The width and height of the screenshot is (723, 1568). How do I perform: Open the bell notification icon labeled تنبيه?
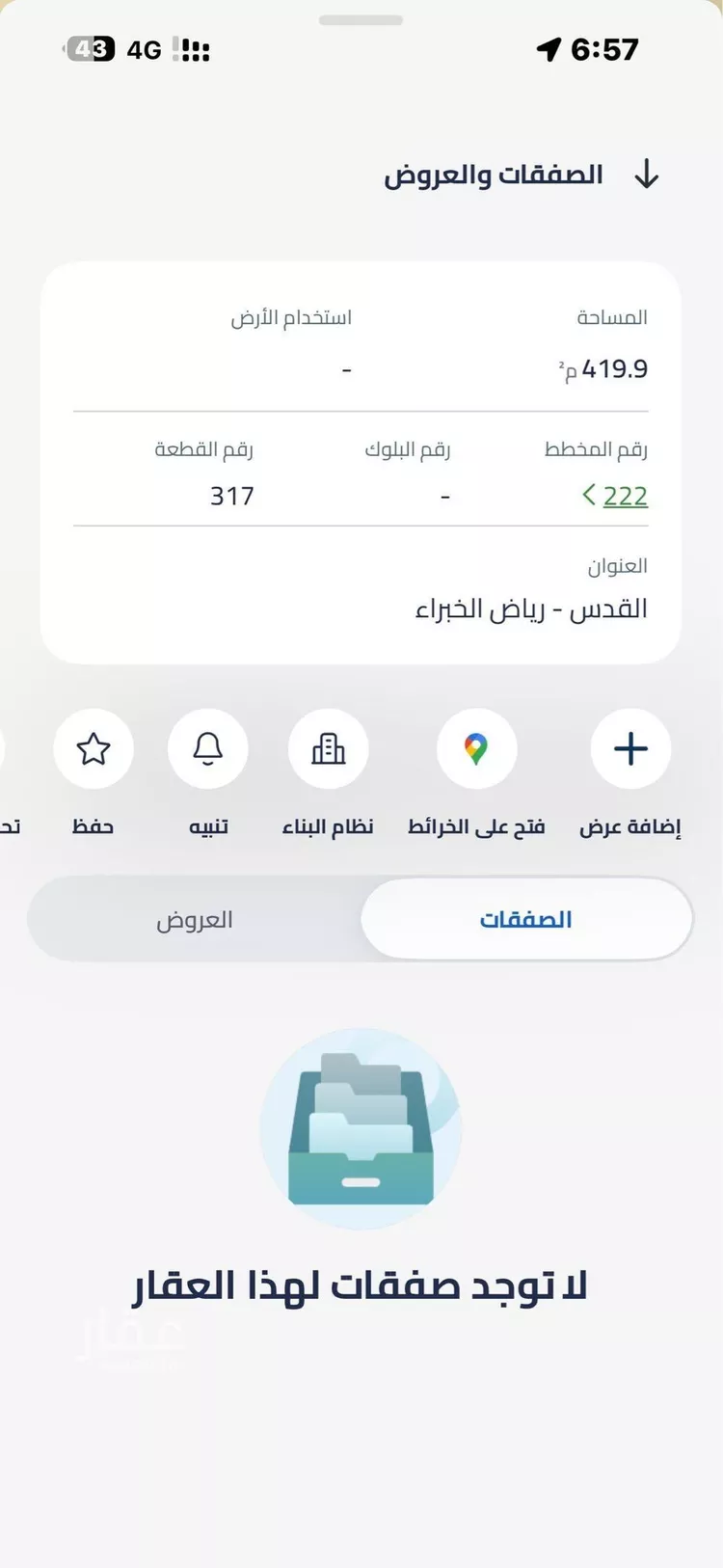click(208, 749)
